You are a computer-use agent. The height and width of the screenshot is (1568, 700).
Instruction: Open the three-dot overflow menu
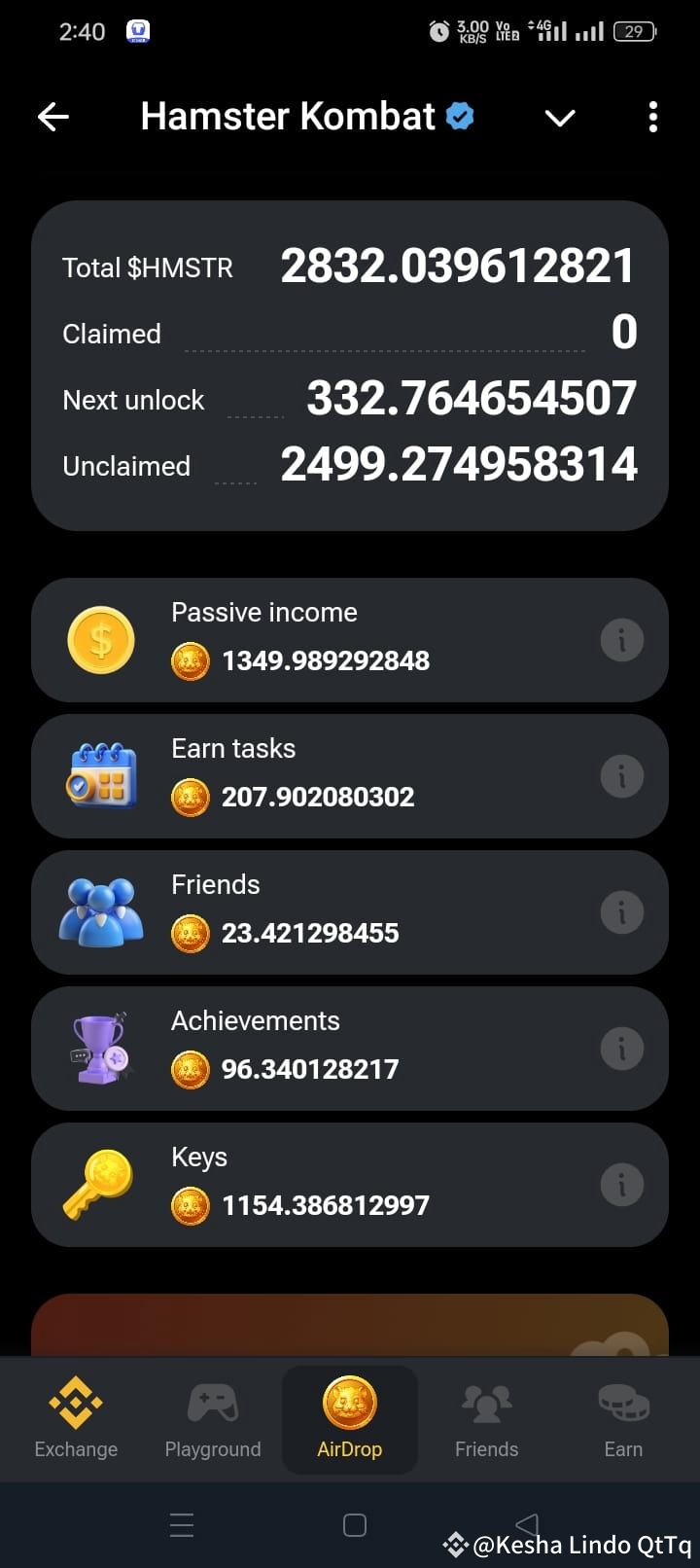[652, 117]
